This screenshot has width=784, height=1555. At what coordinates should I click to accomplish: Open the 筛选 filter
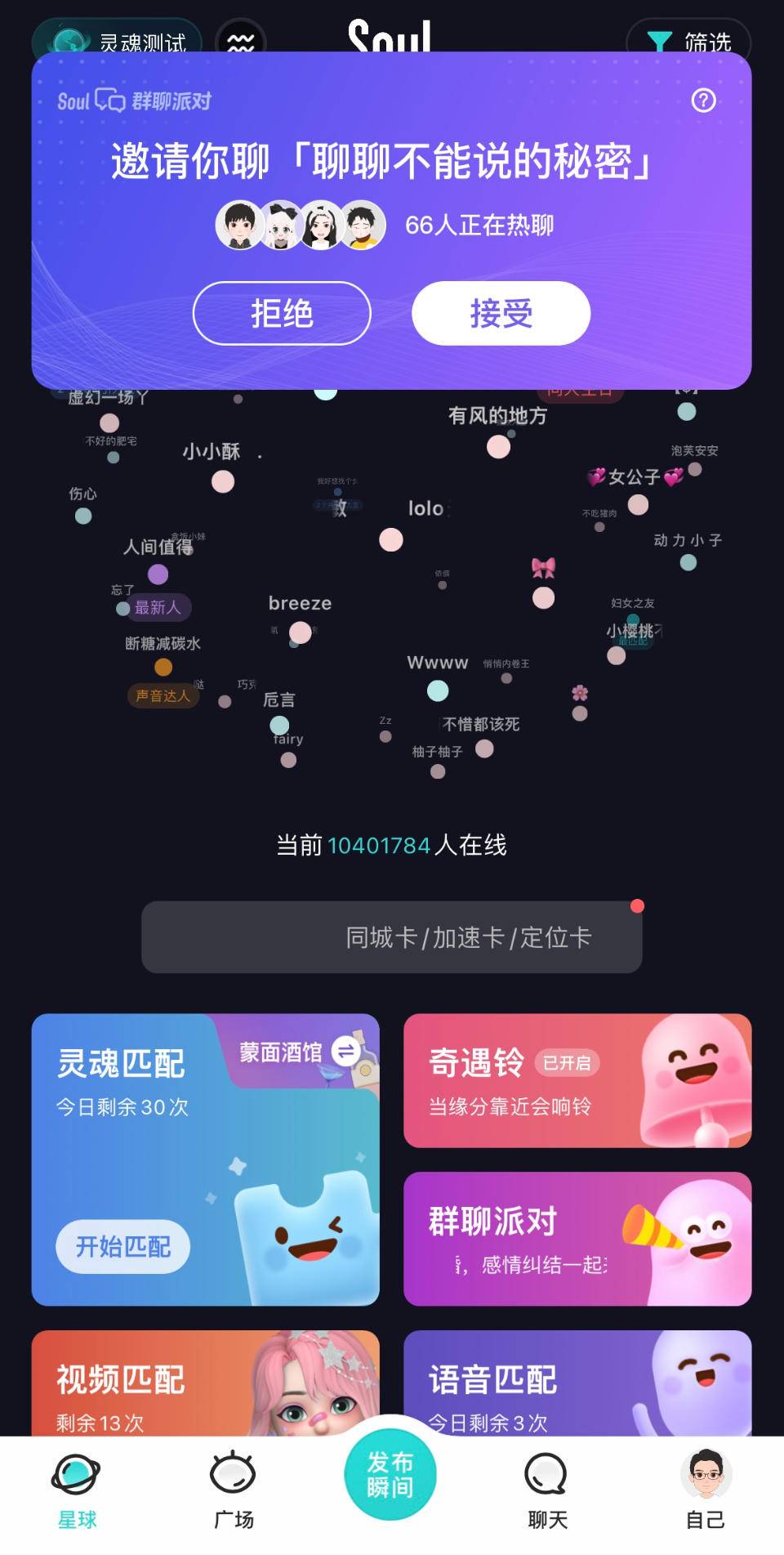point(688,38)
